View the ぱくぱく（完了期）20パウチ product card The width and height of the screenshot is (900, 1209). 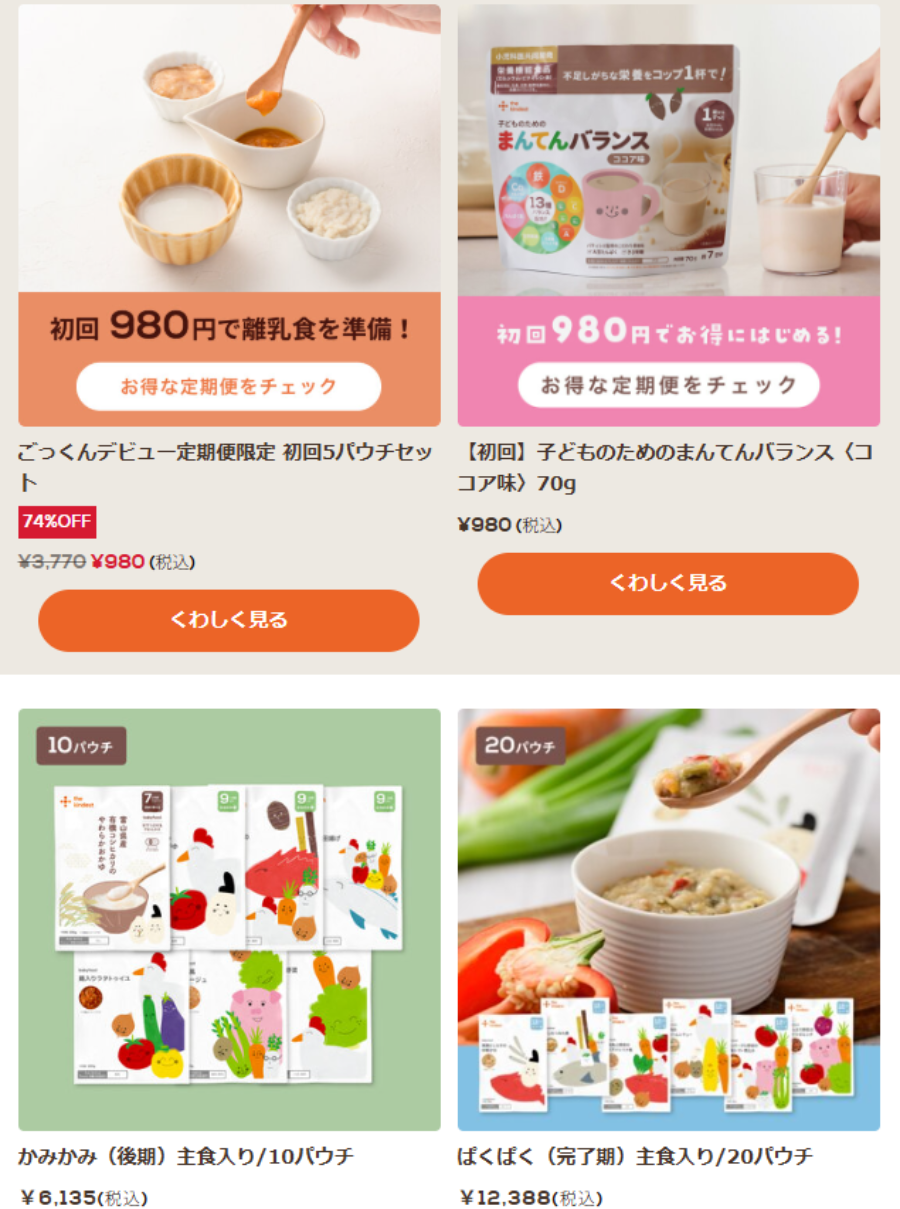coord(669,919)
